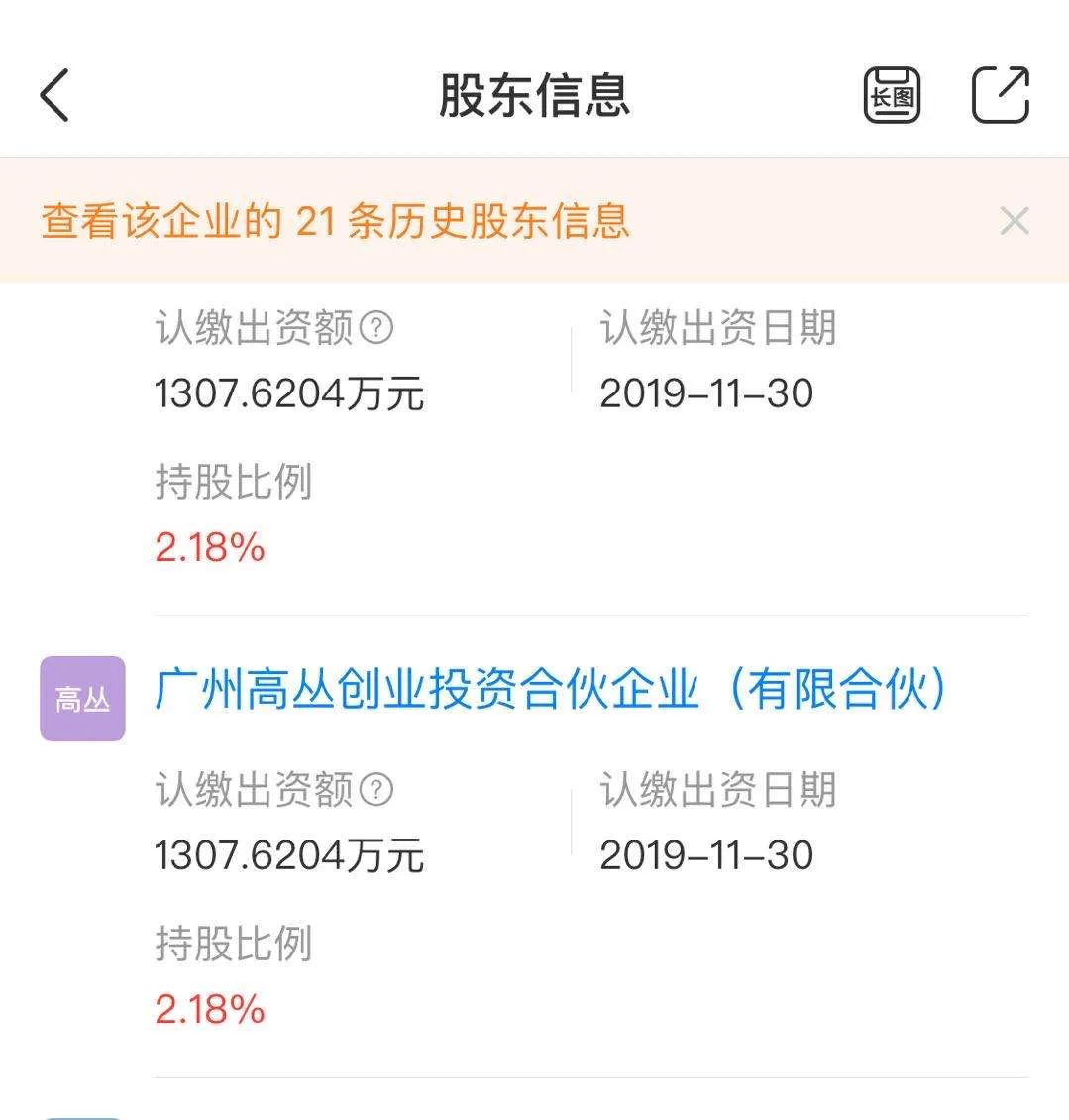Open 广州高丛创业投资合伙企业 company page
The height and width of the screenshot is (1120, 1069).
coord(551,690)
